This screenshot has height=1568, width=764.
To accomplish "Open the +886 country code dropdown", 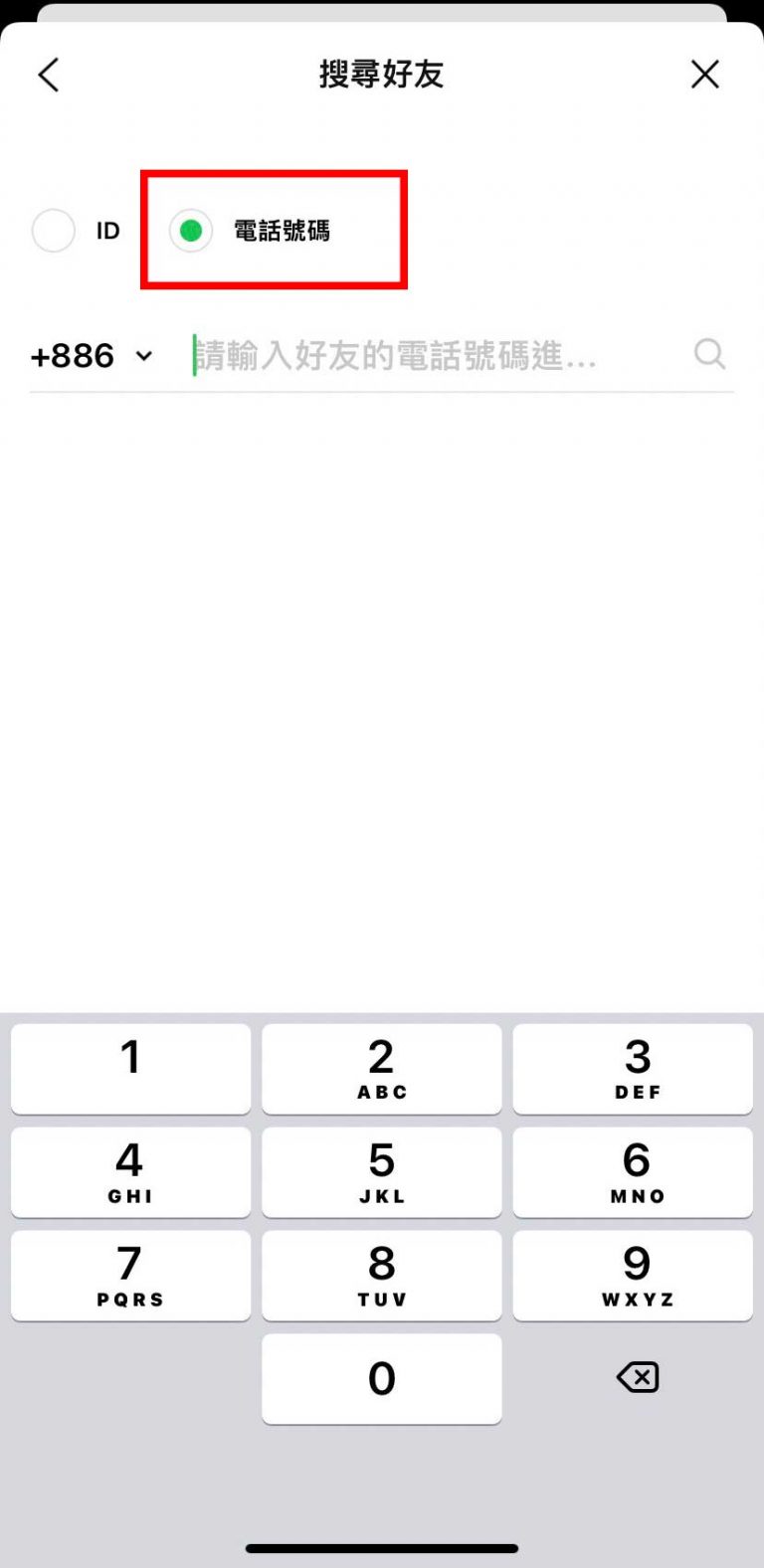I will point(92,356).
